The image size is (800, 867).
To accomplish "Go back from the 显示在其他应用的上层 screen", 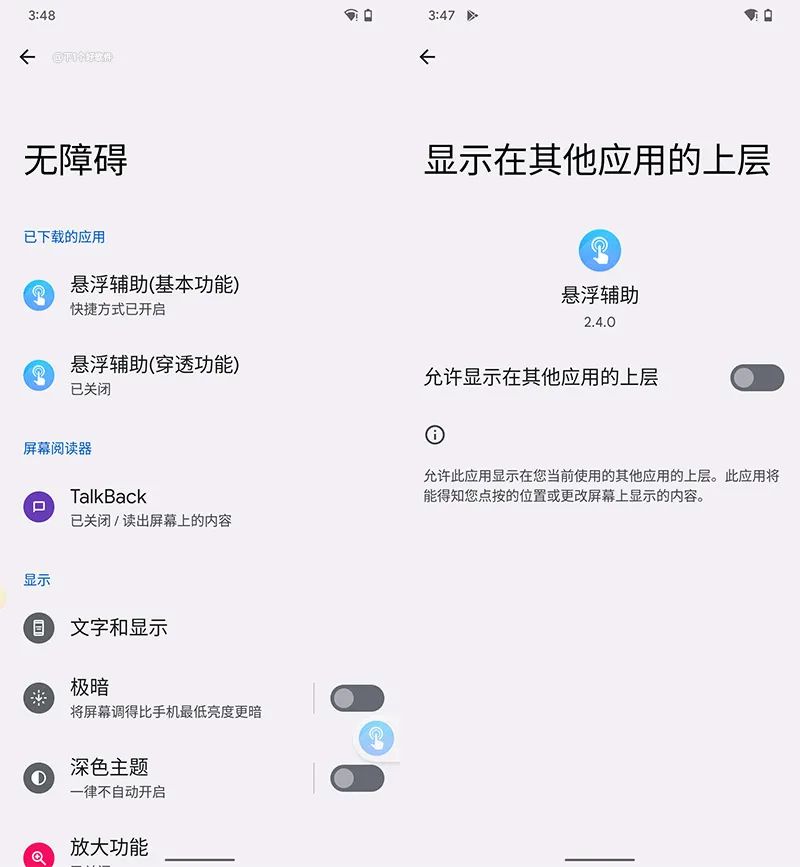I will pos(428,57).
